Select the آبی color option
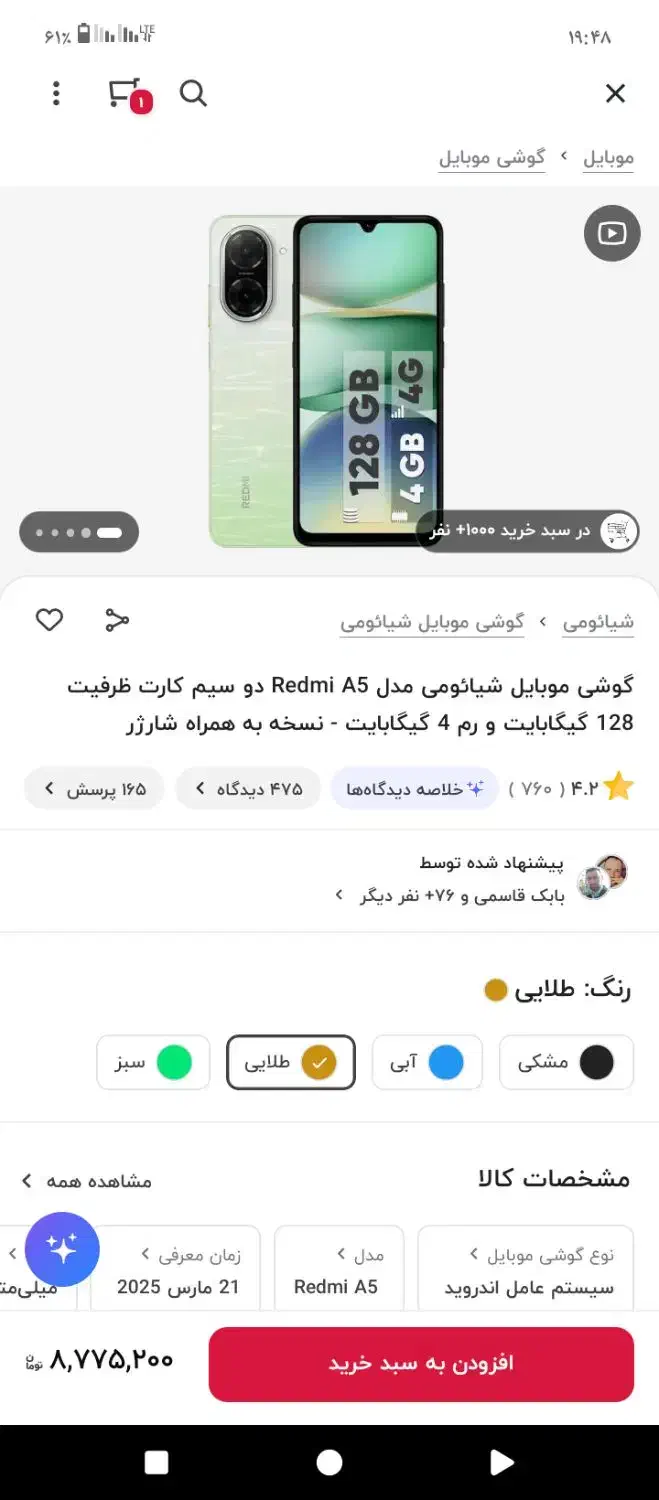The image size is (659, 1500). tap(427, 1062)
